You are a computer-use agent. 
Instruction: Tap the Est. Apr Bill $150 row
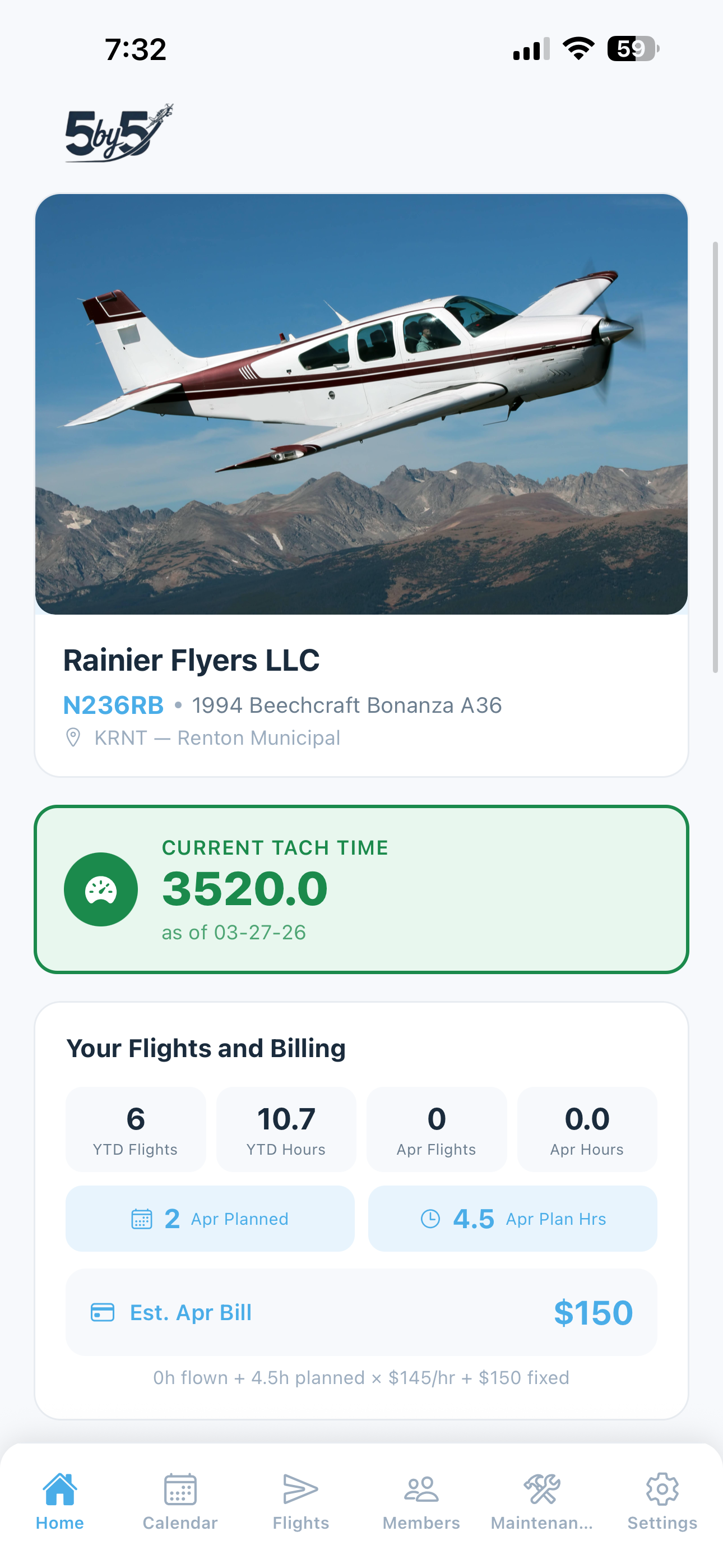(361, 1312)
